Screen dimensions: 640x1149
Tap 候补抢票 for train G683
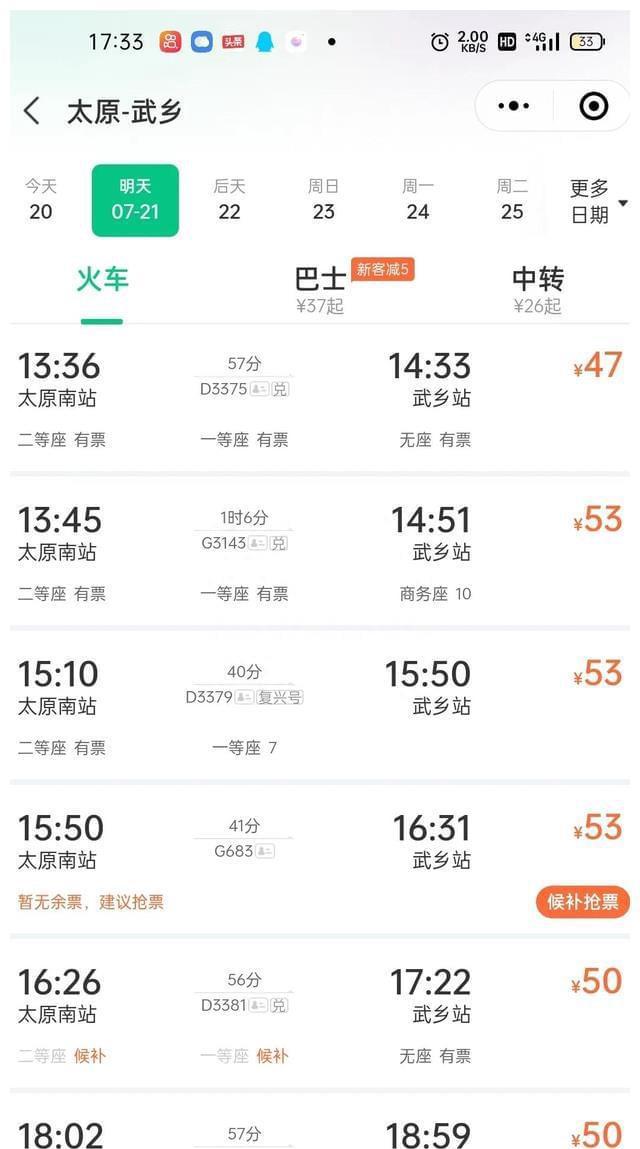point(583,902)
